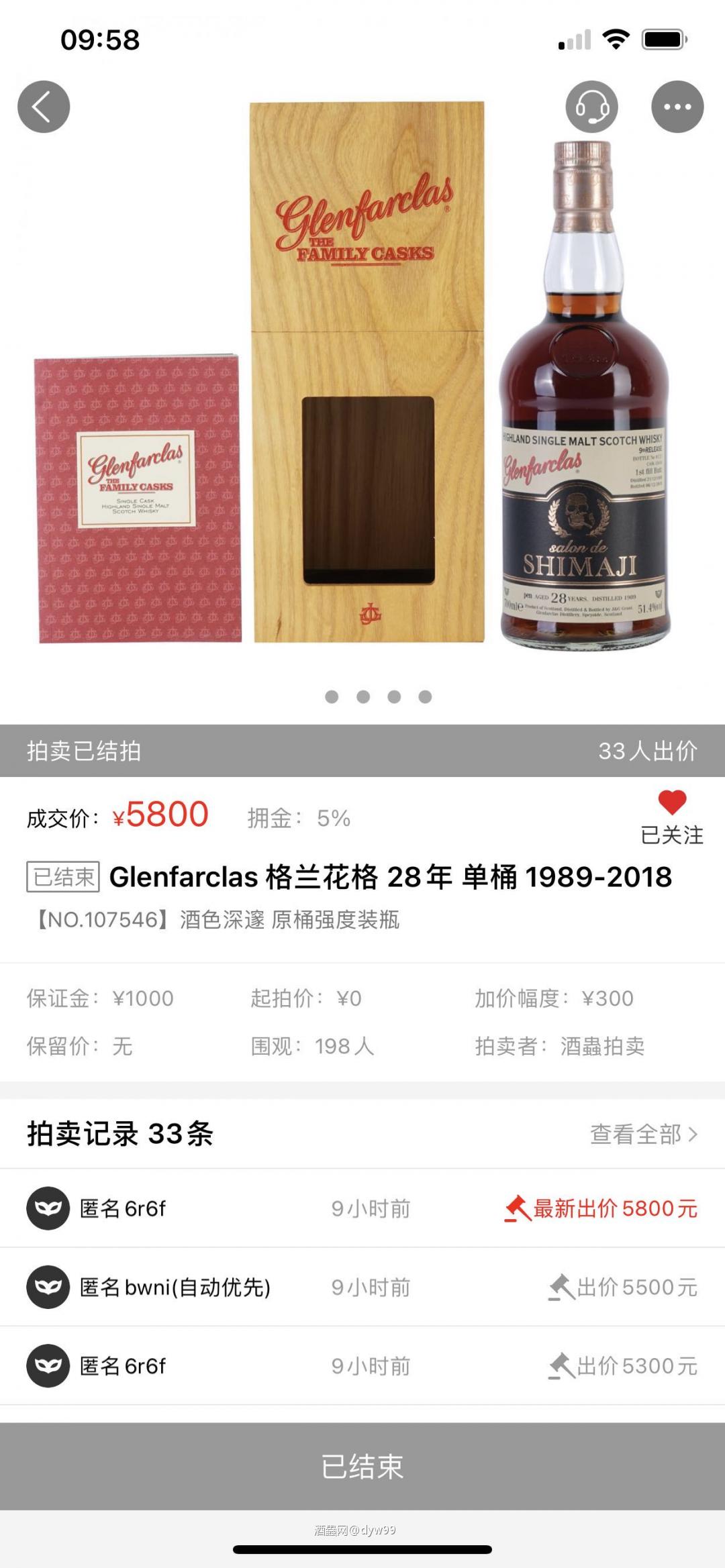Image resolution: width=725 pixels, height=1568 pixels.
Task: Tap the back arrow at top left
Action: [x=43, y=106]
